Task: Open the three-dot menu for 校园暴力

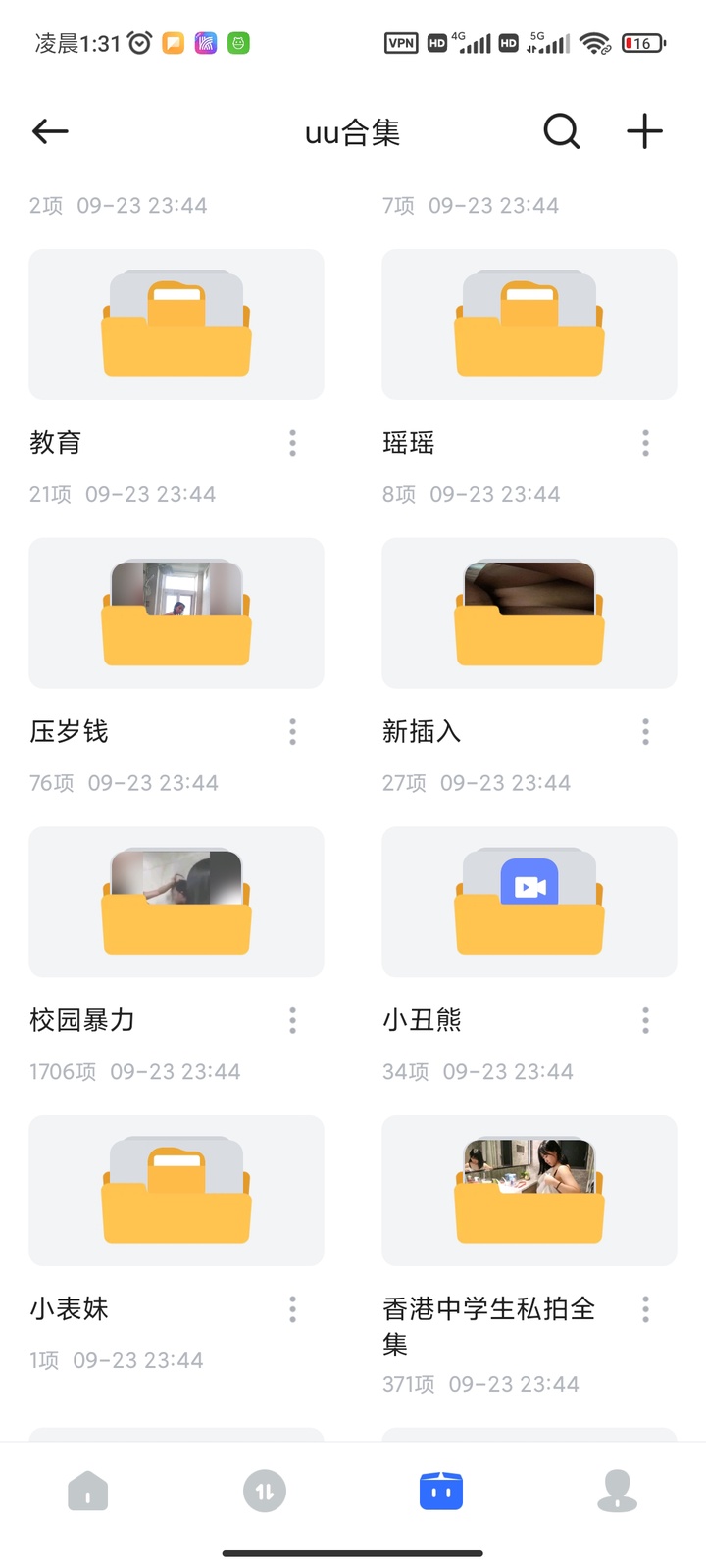Action: 292,1020
